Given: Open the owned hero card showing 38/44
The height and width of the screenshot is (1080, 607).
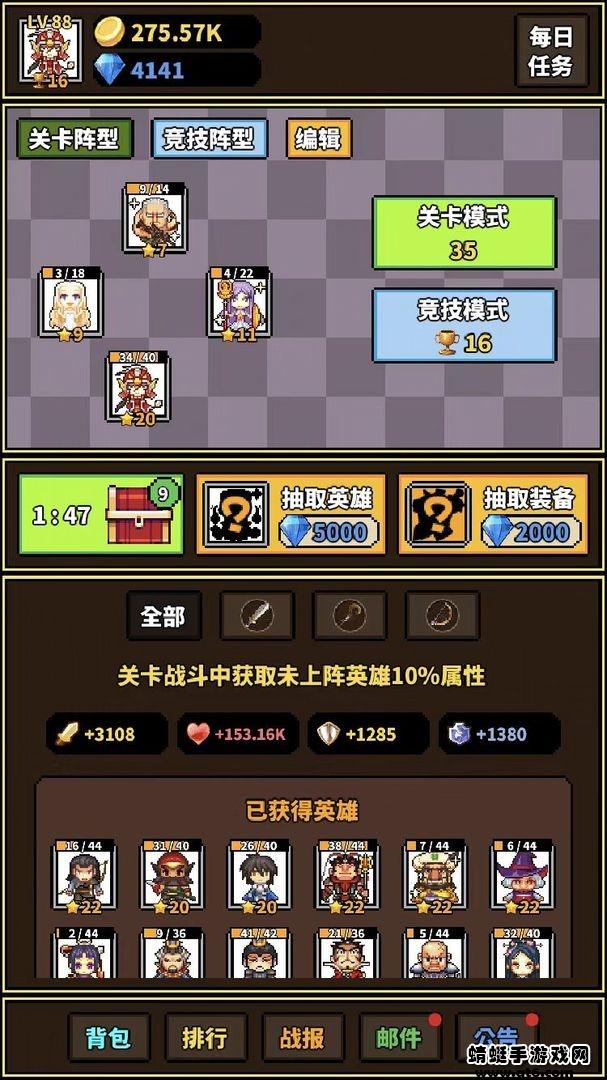Looking at the screenshot, I should coord(347,878).
